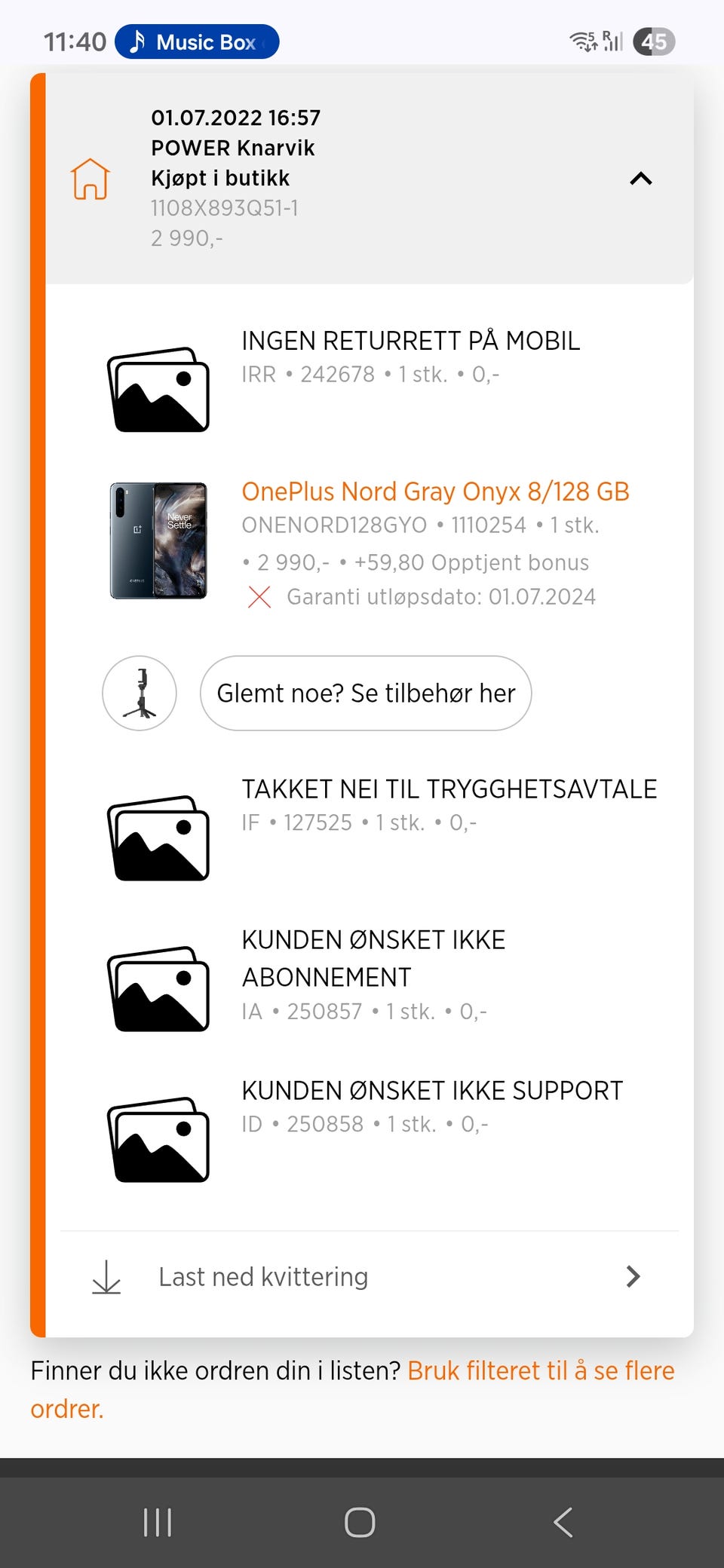724x1568 pixels.
Task: Click the download icon next to Last ned kvittering
Action: coord(106,1276)
